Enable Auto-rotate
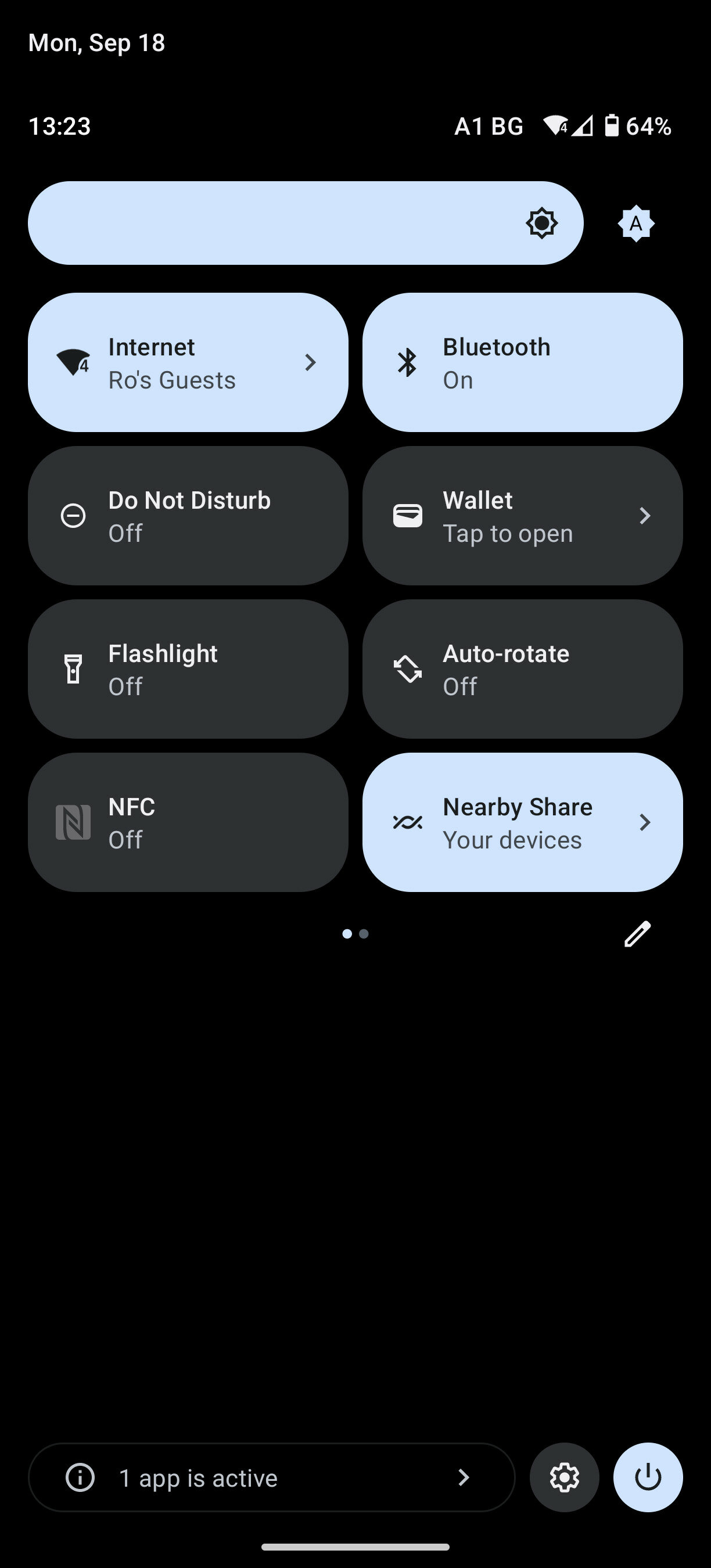This screenshot has height=1568, width=711. click(522, 669)
